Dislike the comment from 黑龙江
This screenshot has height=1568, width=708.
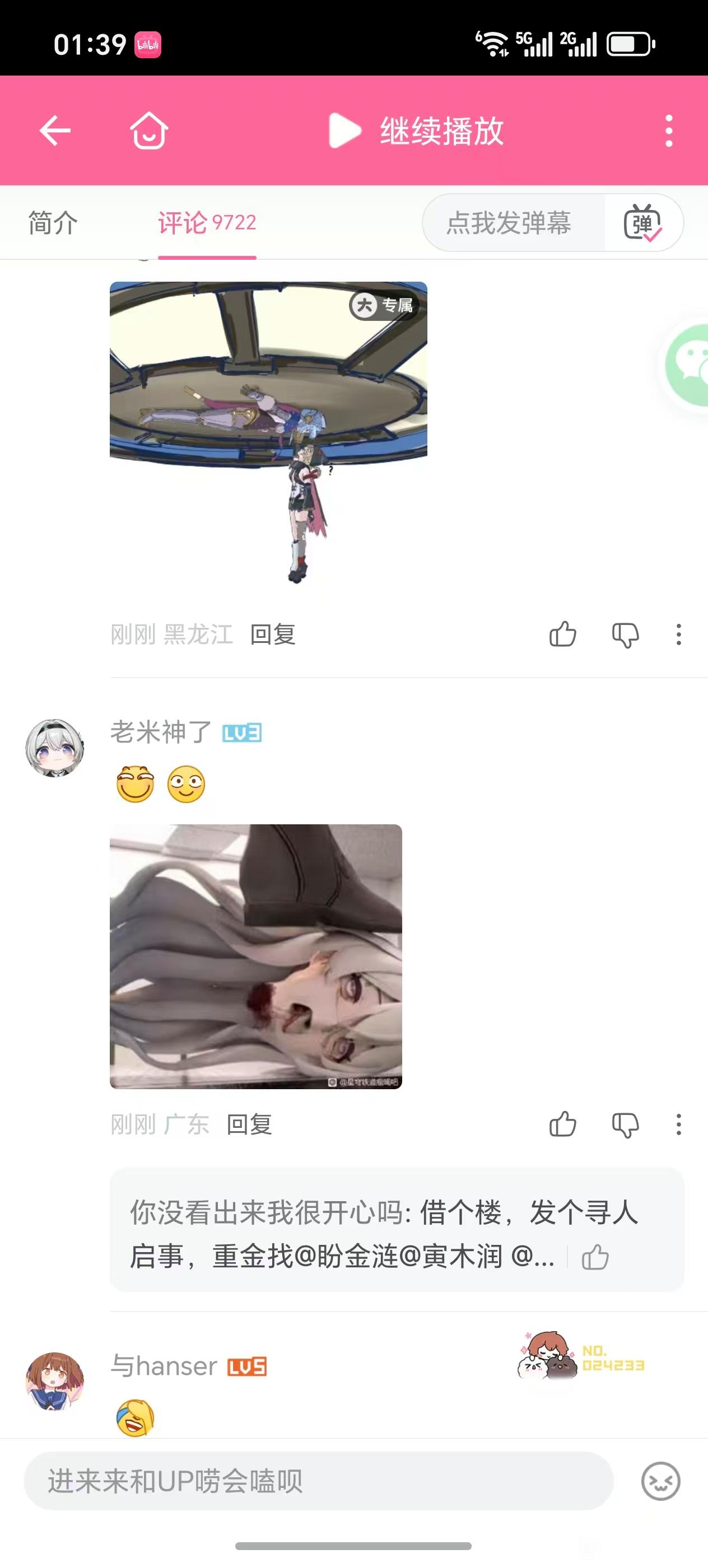point(625,634)
